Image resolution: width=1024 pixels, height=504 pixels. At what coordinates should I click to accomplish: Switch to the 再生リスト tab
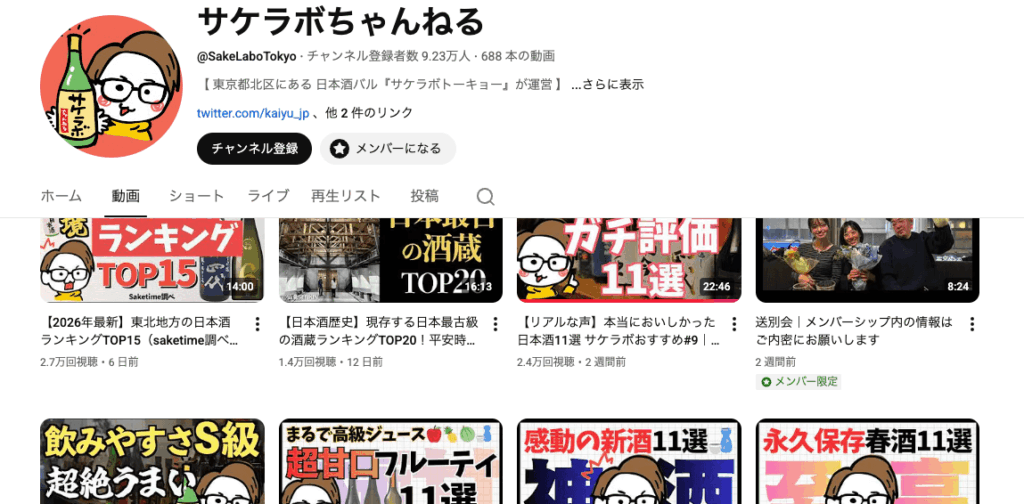tap(345, 196)
